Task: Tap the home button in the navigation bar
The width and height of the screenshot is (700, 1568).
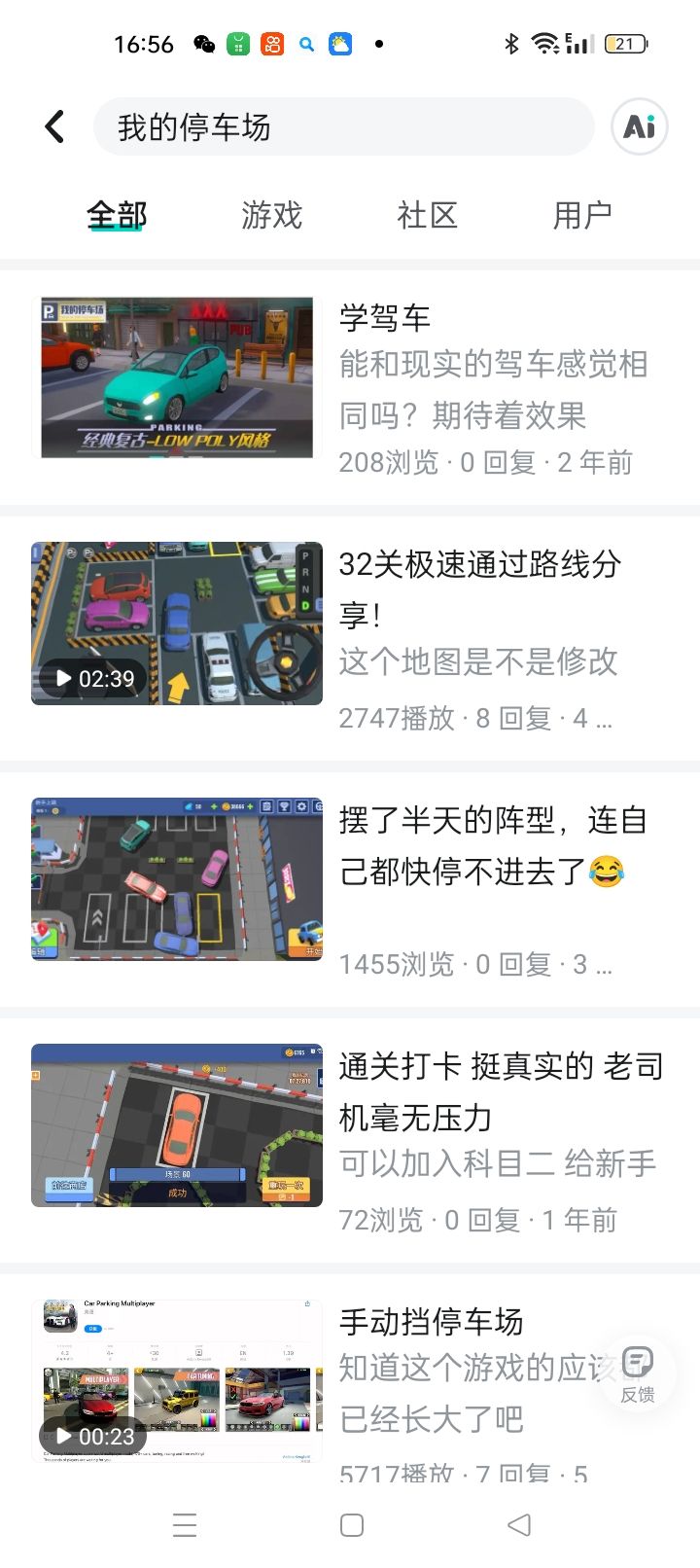Action: click(351, 1525)
